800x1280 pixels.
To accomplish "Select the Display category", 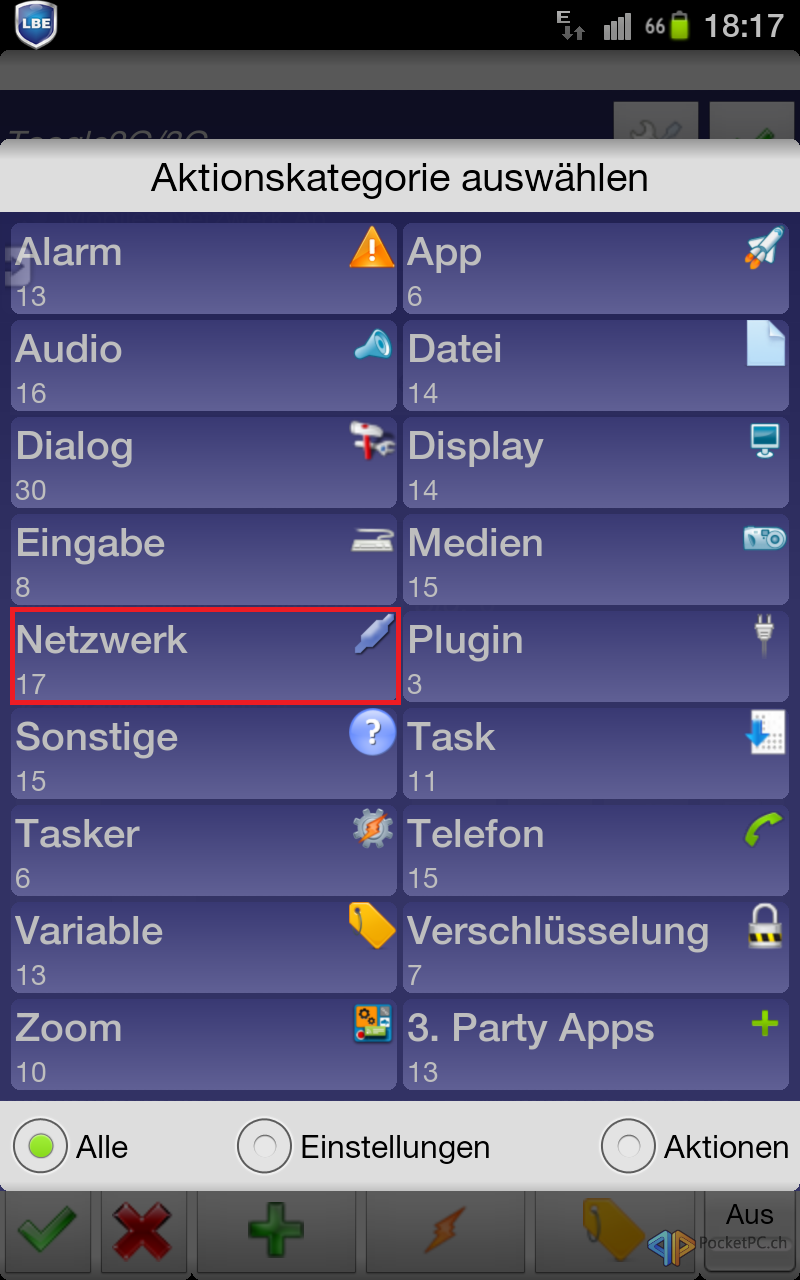I will (596, 463).
